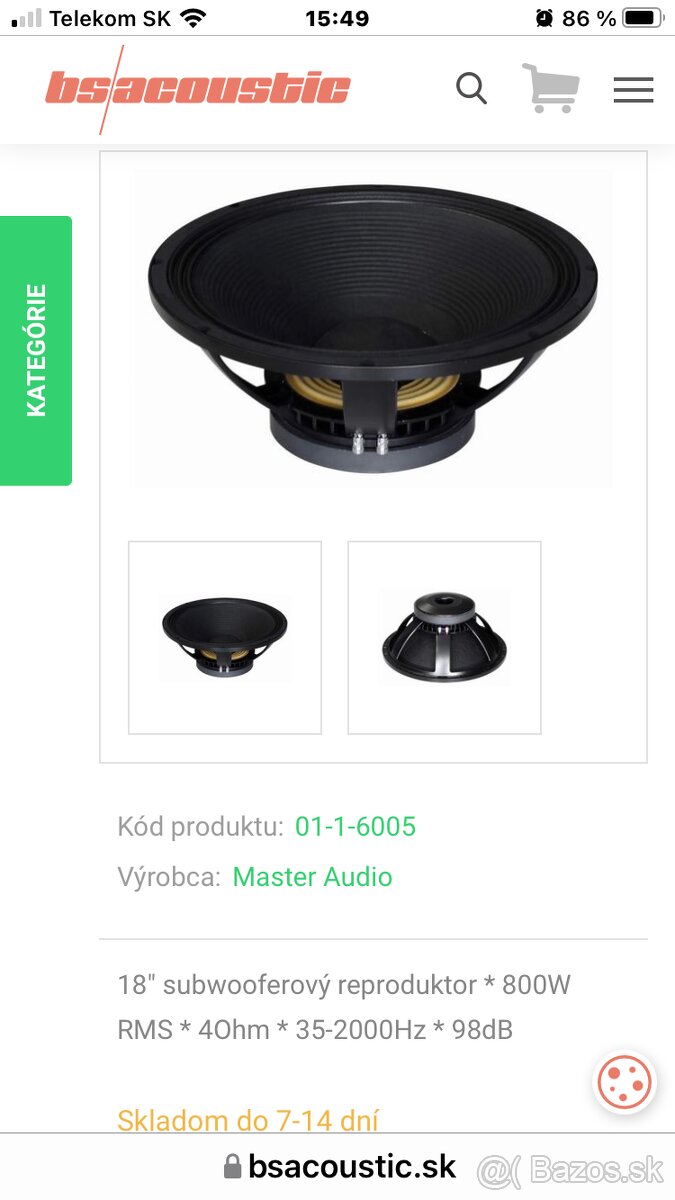Open the hamburger menu
Screen dimensions: 675x1200
coord(633,90)
